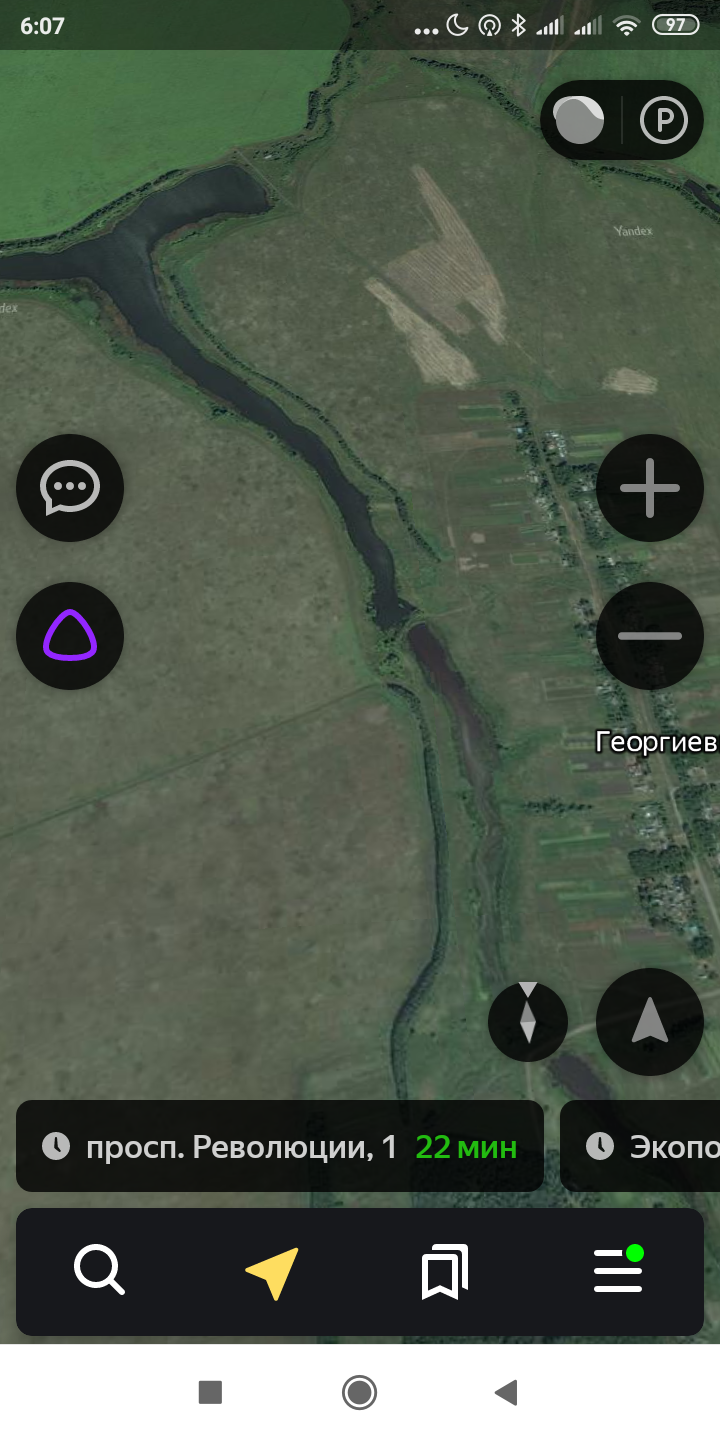This screenshot has height=1440, width=720.
Task: Open the search tab
Action: pyautogui.click(x=99, y=1271)
